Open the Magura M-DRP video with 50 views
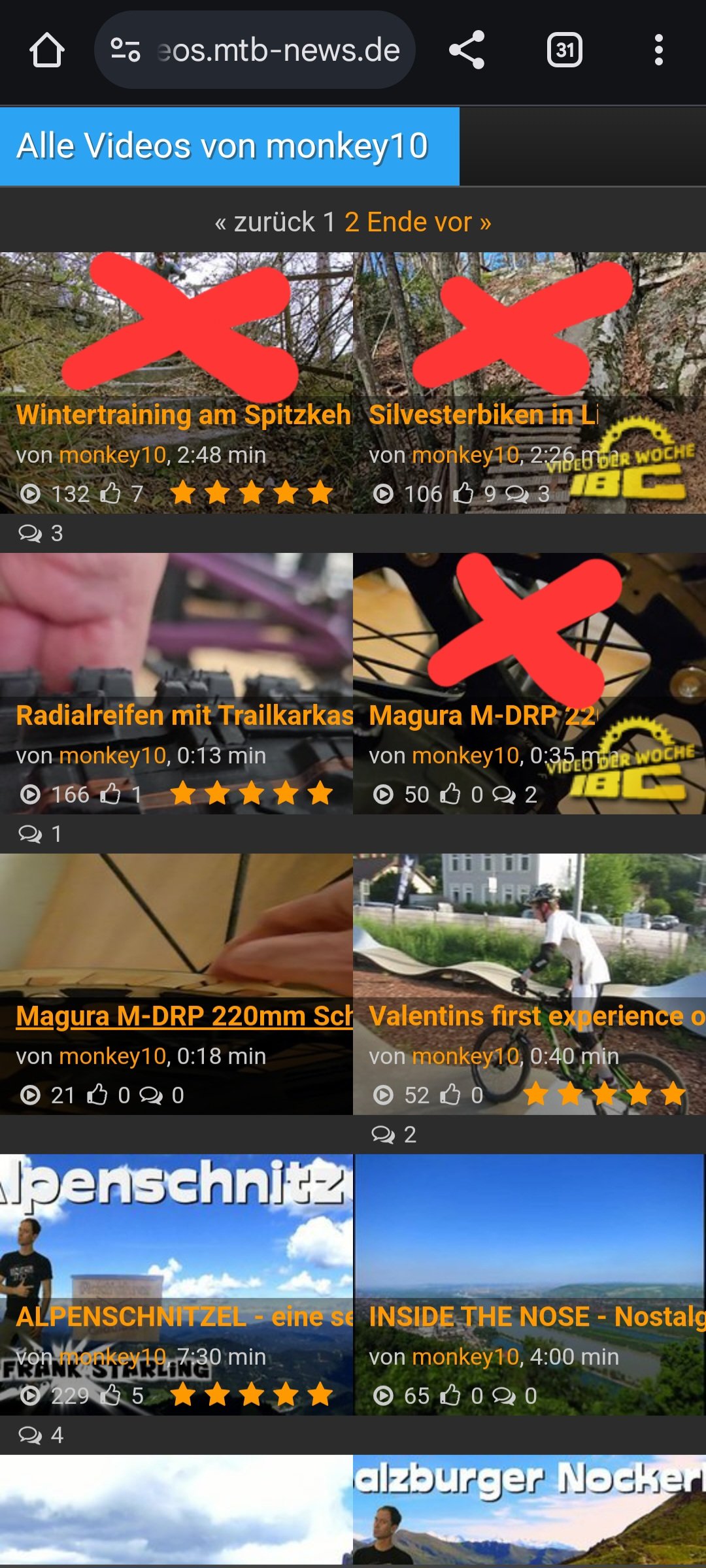This screenshot has height=1568, width=706. point(482,716)
